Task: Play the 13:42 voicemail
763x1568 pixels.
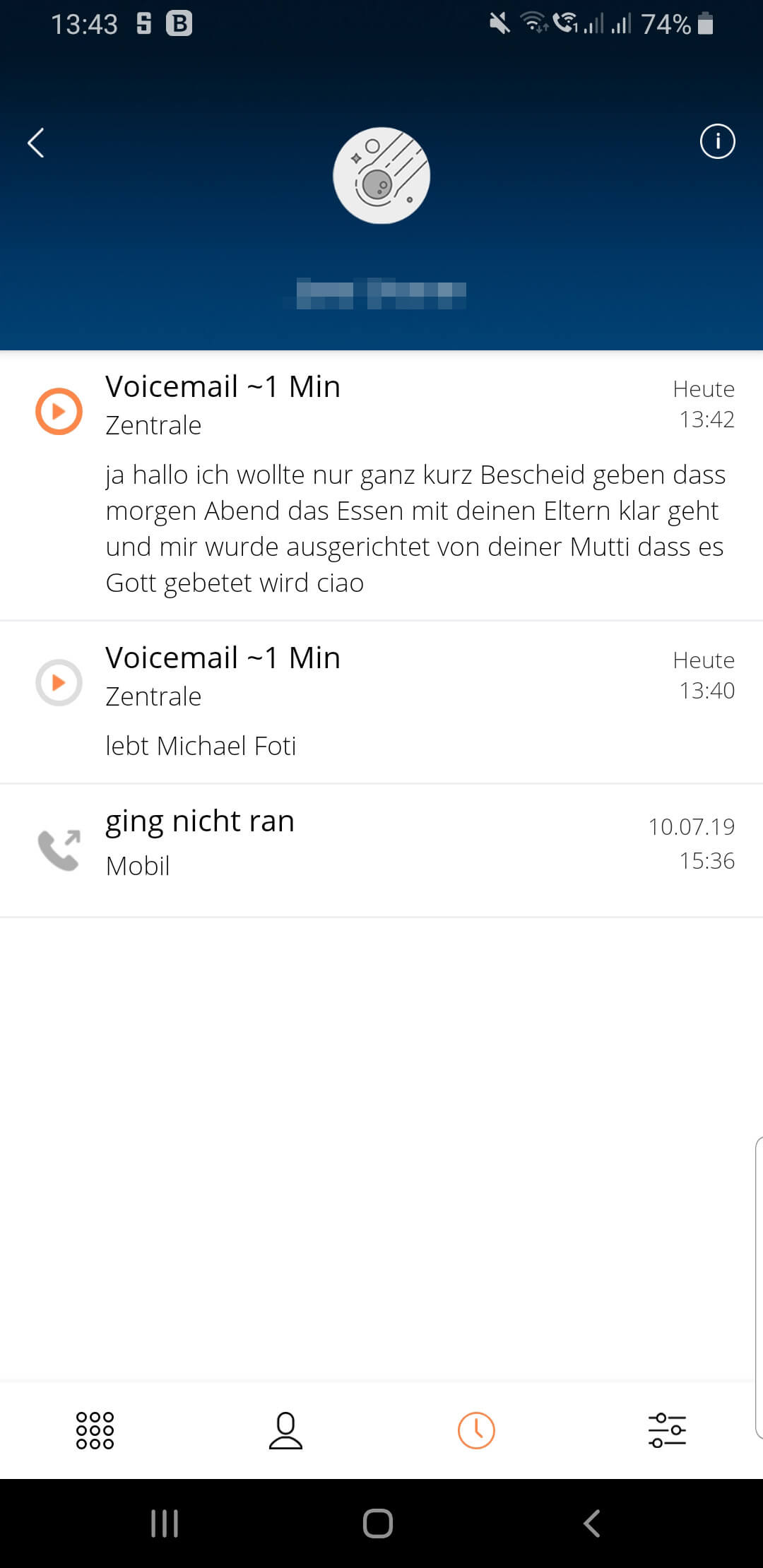Action: coord(59,411)
